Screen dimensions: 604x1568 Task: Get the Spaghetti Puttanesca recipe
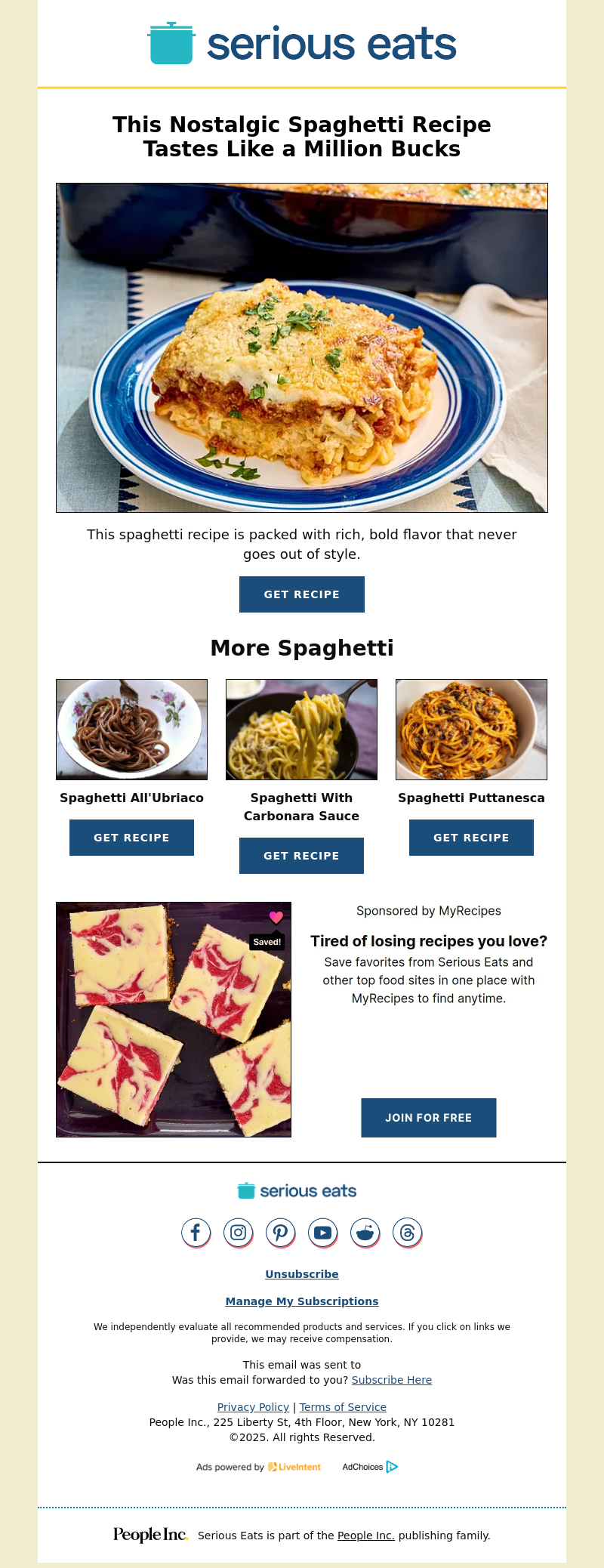(471, 838)
